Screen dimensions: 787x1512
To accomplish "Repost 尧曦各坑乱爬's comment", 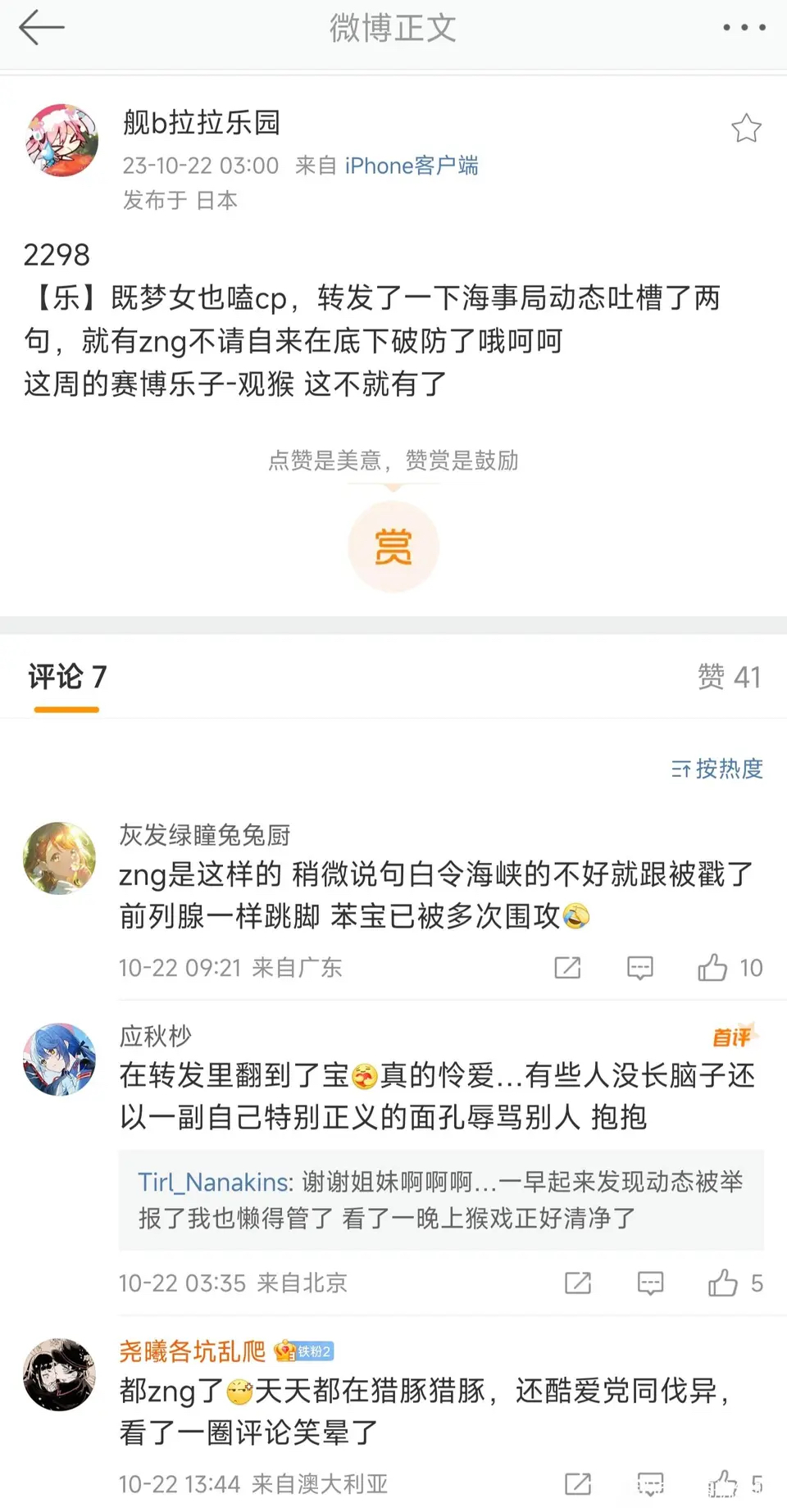I will click(x=578, y=1483).
